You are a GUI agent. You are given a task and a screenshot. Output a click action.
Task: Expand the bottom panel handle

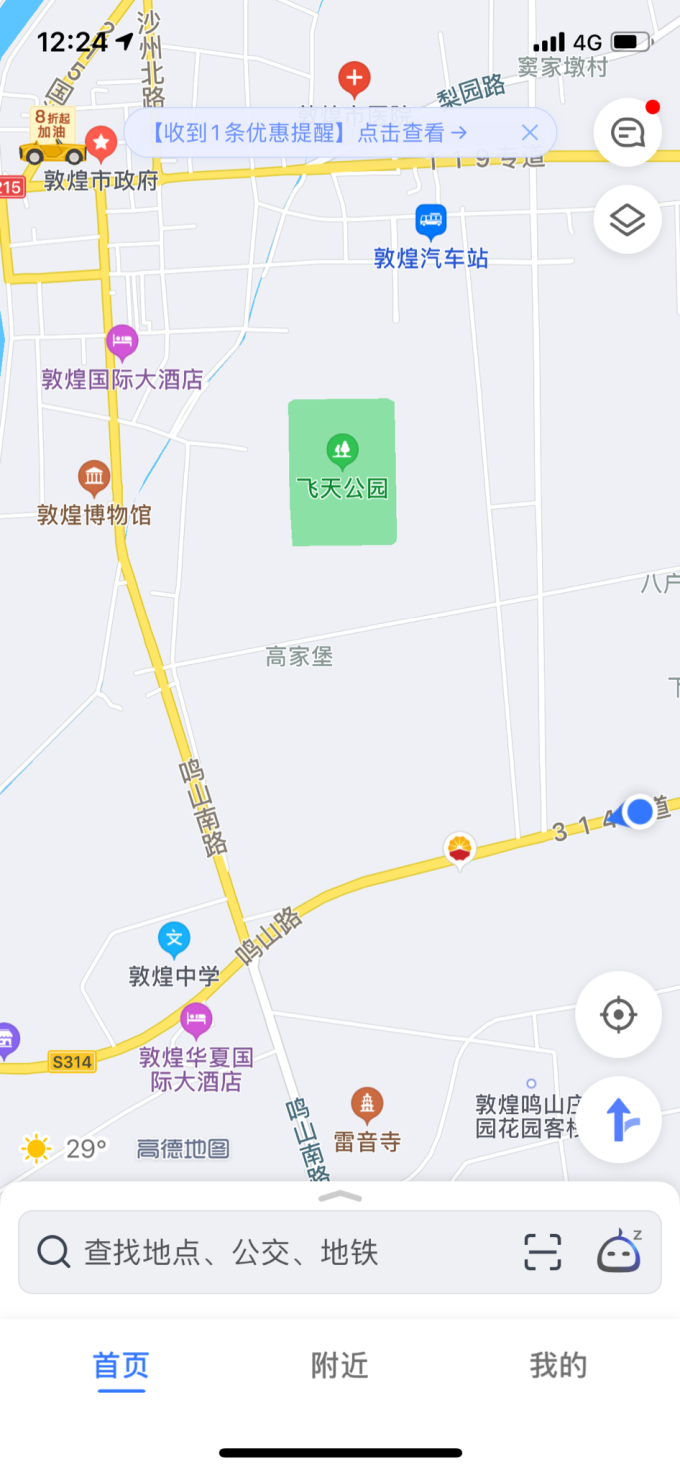tap(340, 1196)
